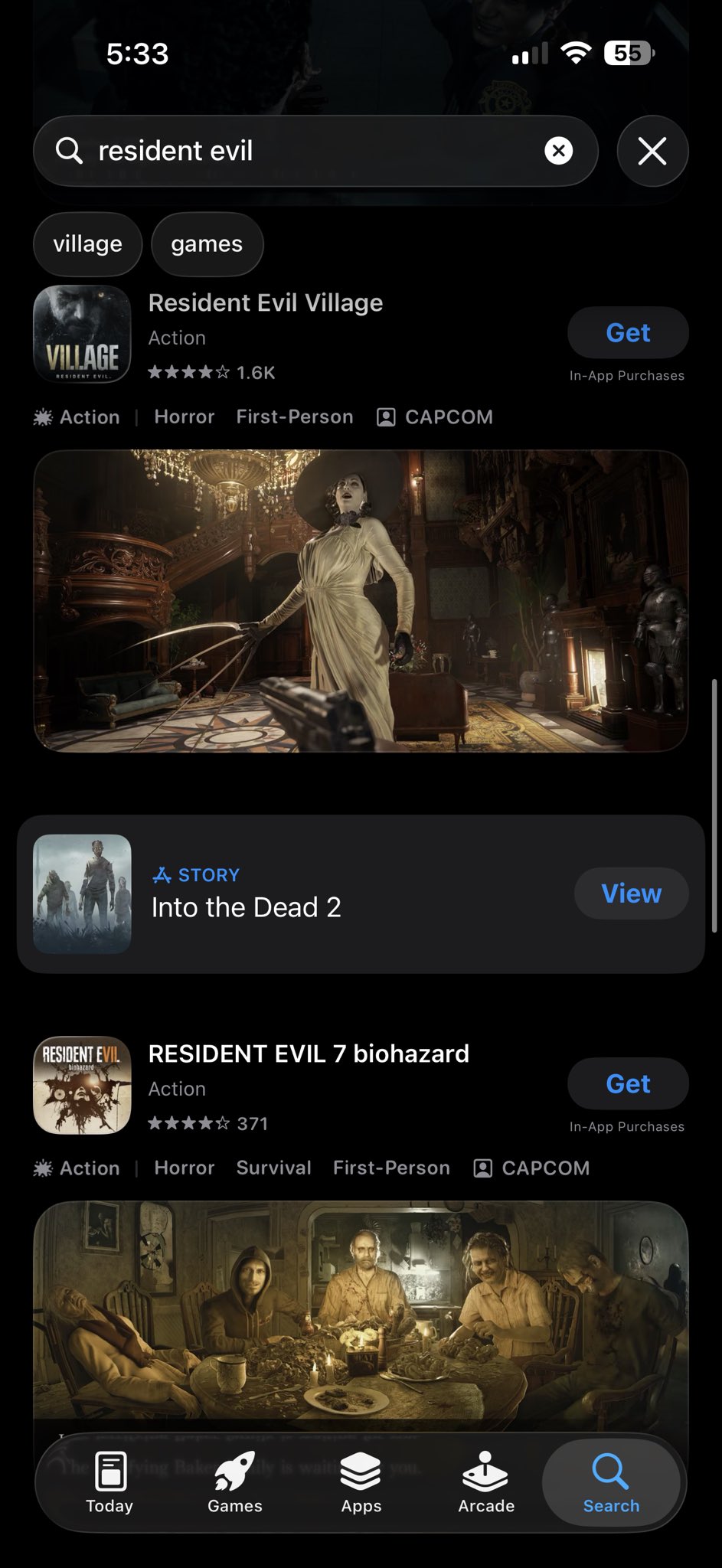This screenshot has width=722, height=1568.
Task: View the Into the Dead 2 story
Action: [631, 893]
